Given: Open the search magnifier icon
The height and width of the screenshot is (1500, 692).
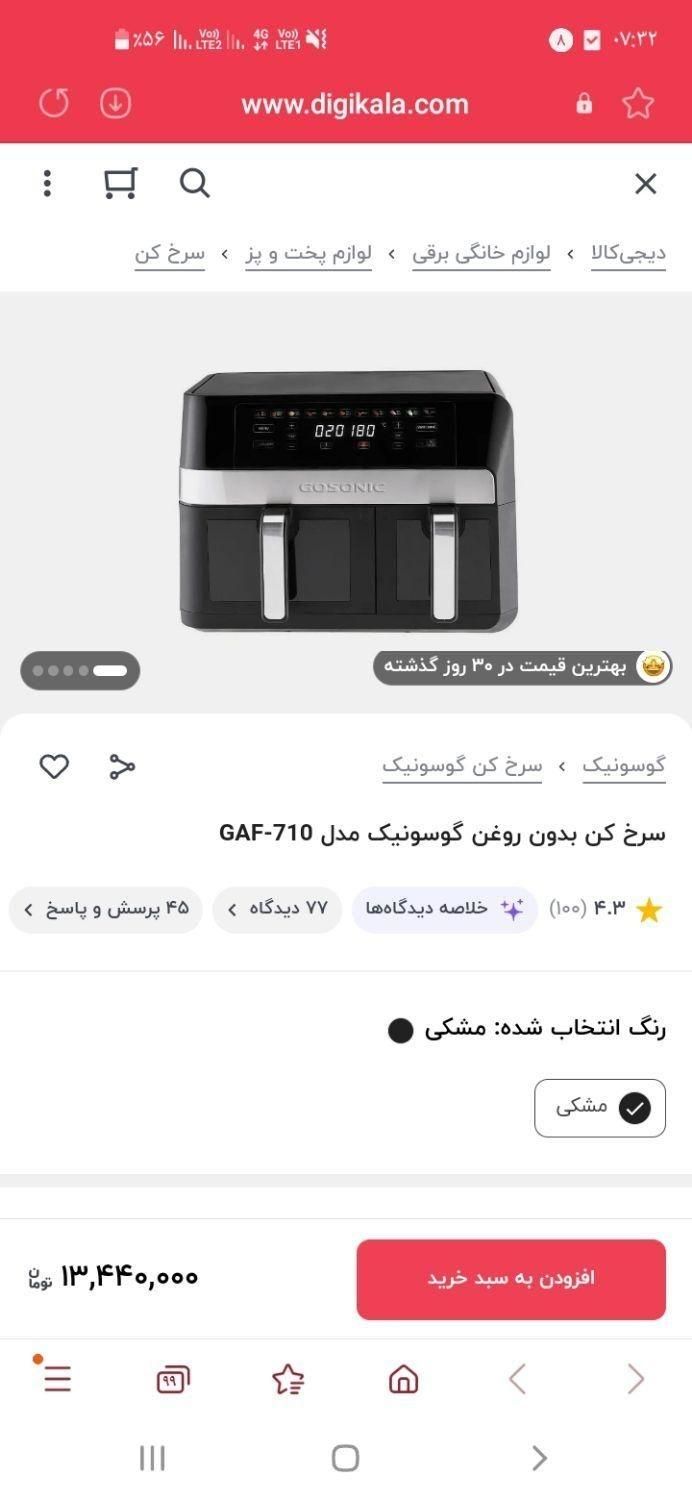Looking at the screenshot, I should coord(194,184).
